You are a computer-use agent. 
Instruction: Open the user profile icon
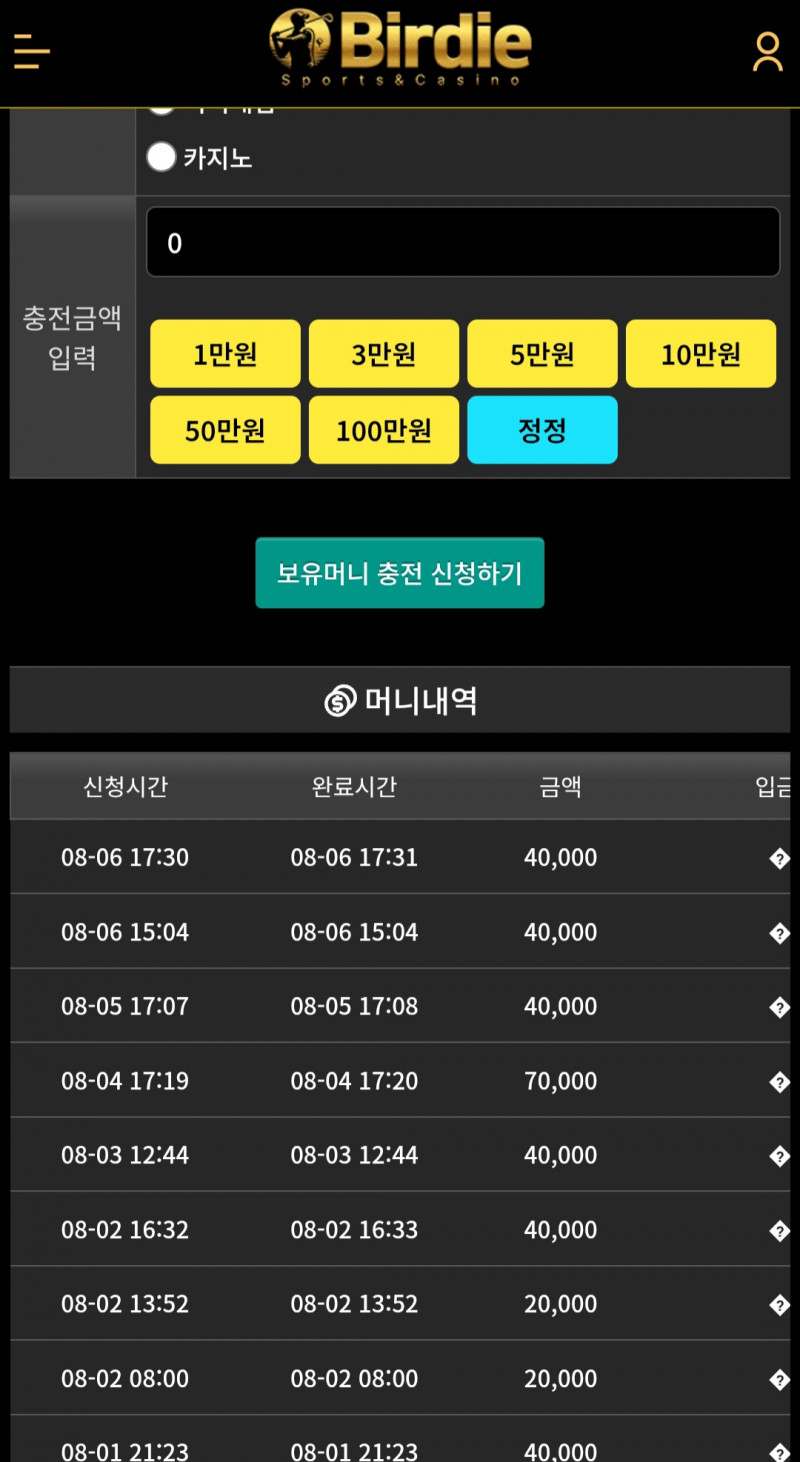click(x=767, y=52)
